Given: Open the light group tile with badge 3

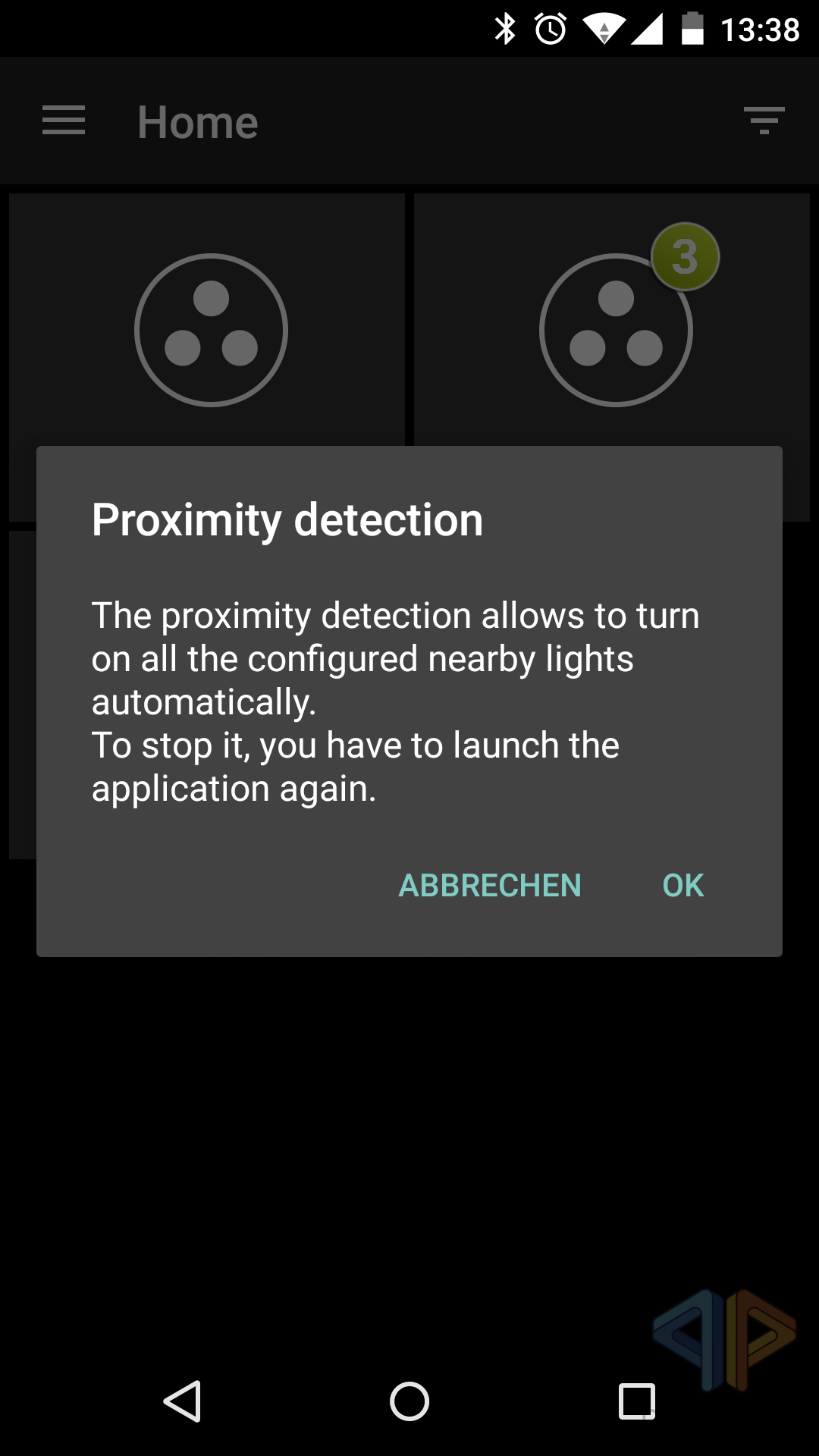Looking at the screenshot, I should 612,320.
